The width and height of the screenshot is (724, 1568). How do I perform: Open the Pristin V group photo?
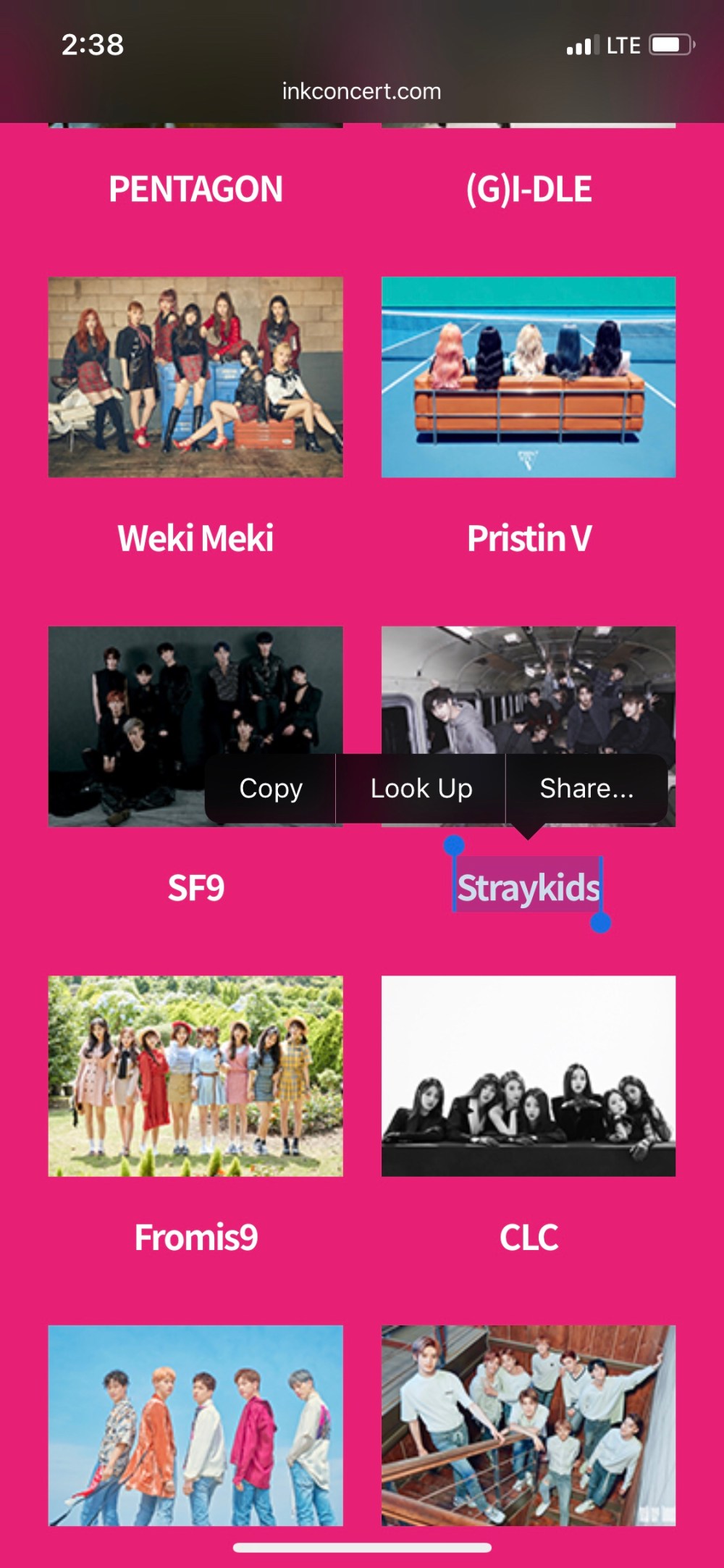click(x=529, y=377)
